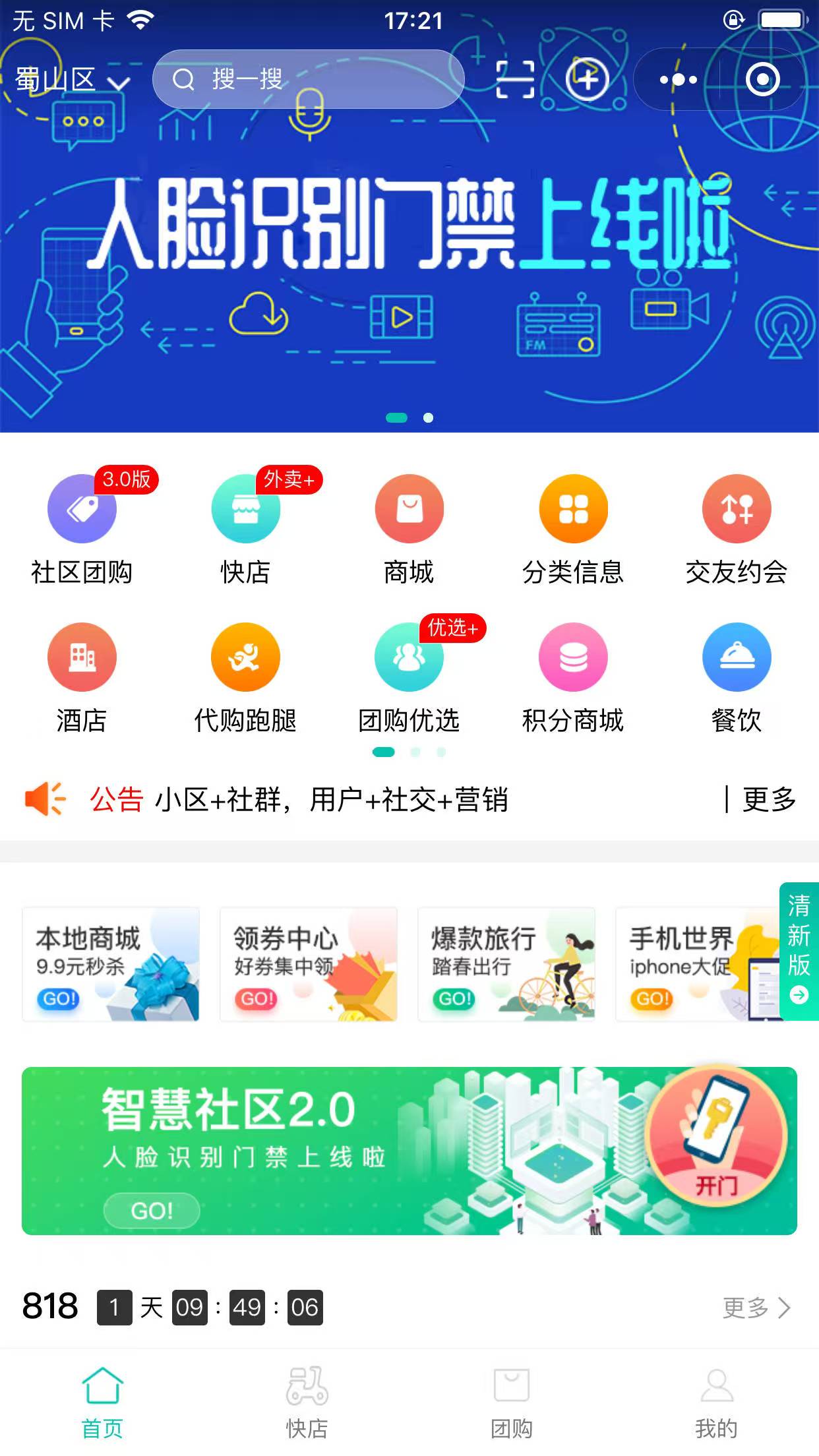Screen dimensions: 819x1456
Task: Open the 爆款旅行 travel card
Action: point(506,964)
